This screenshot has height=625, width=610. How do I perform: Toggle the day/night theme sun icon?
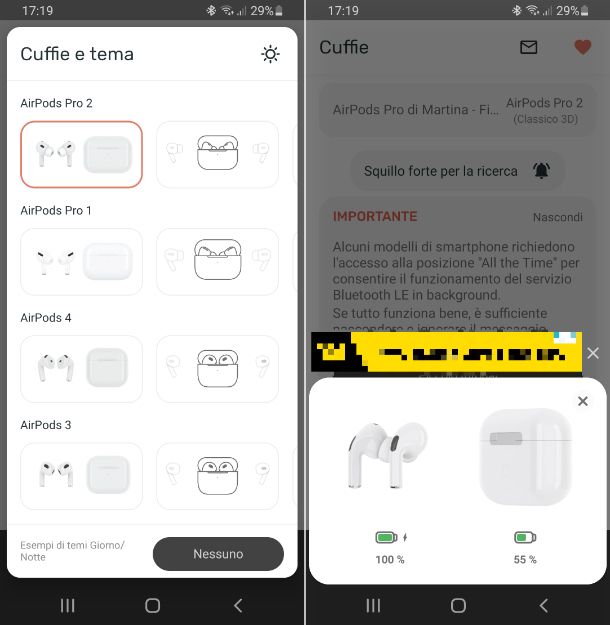click(270, 54)
